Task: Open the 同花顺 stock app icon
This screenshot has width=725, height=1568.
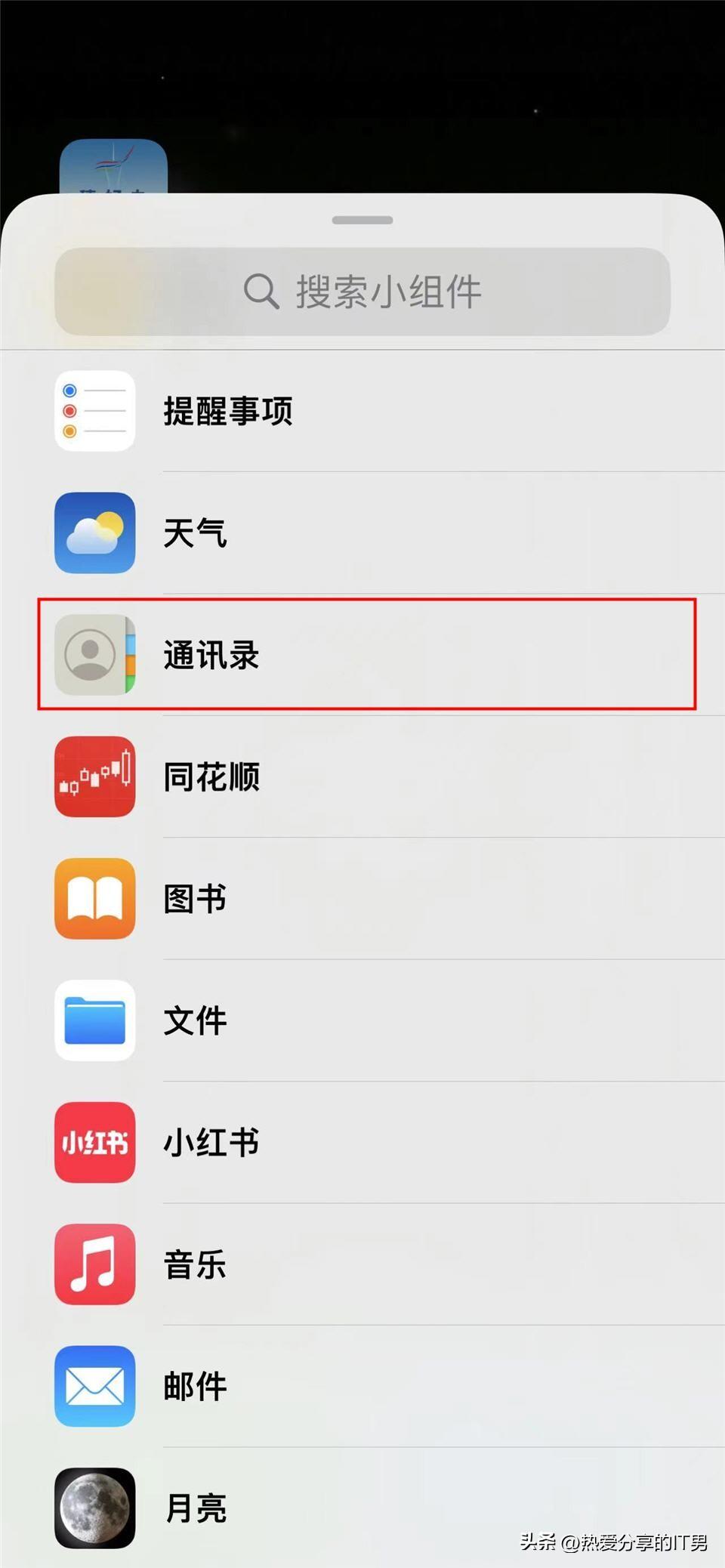Action: click(x=94, y=777)
